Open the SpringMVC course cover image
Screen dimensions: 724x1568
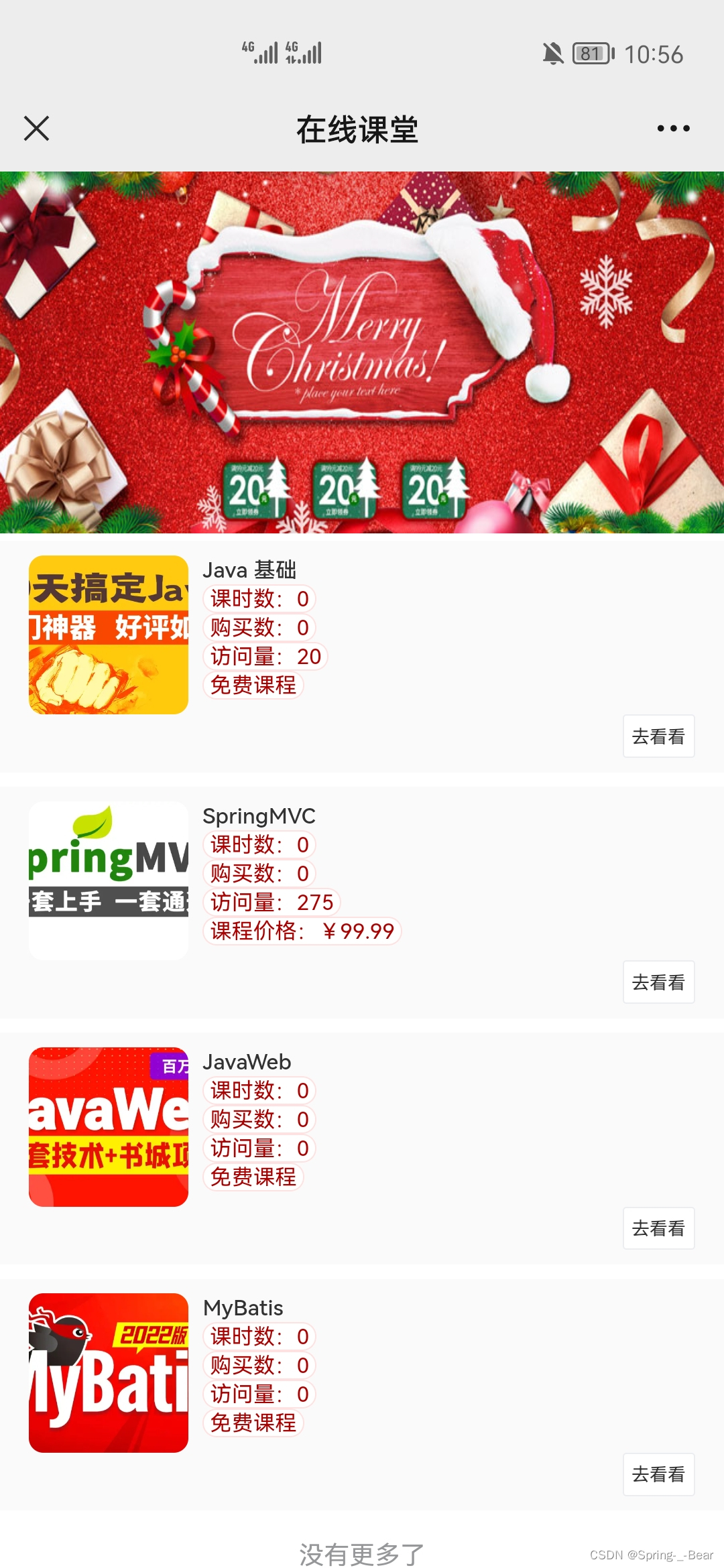pyautogui.click(x=109, y=880)
